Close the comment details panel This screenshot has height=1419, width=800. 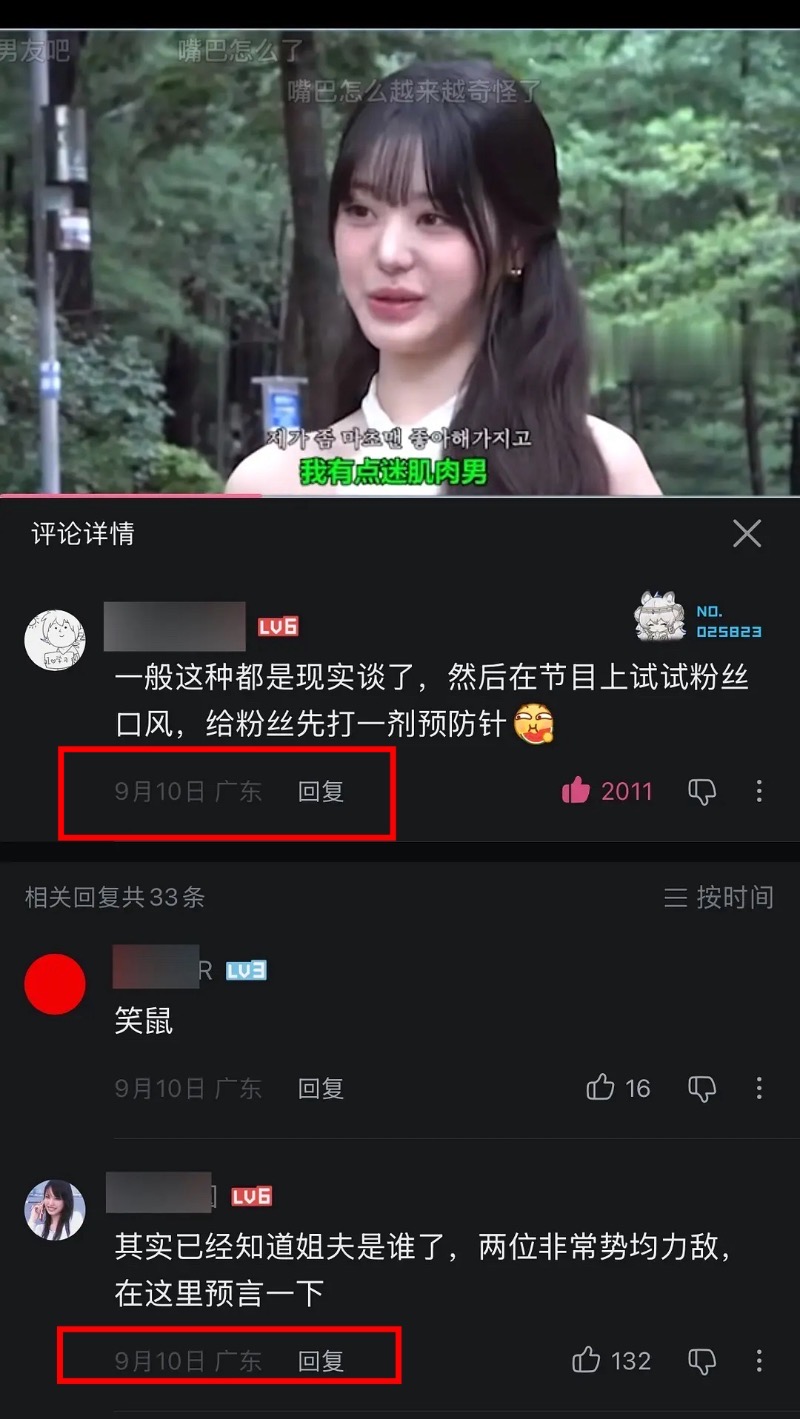point(747,534)
